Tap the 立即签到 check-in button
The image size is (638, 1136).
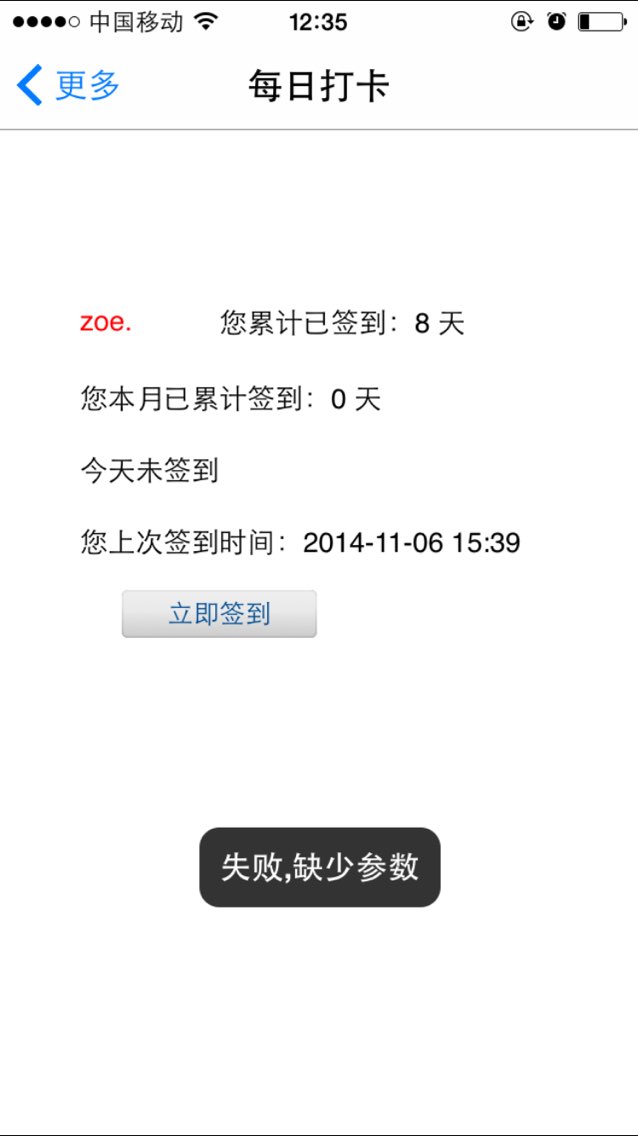click(x=219, y=614)
